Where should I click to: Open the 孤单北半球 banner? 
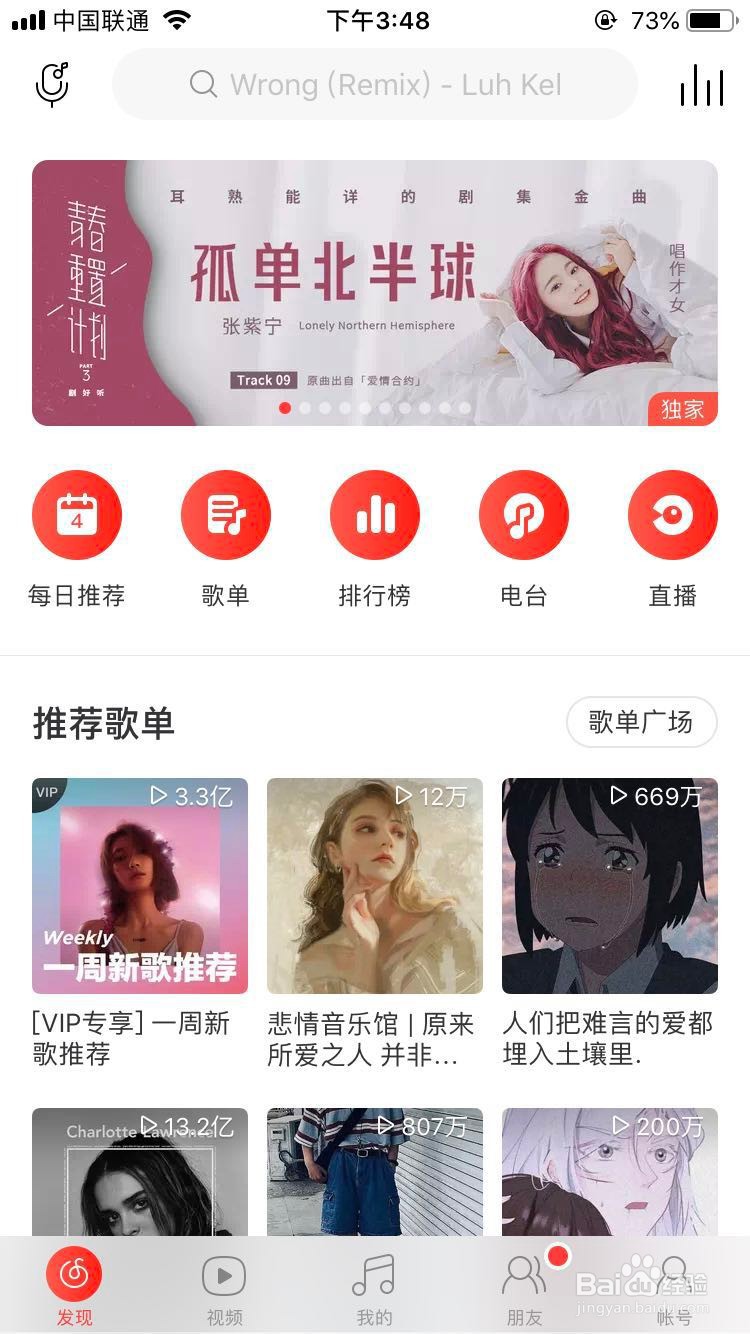375,292
